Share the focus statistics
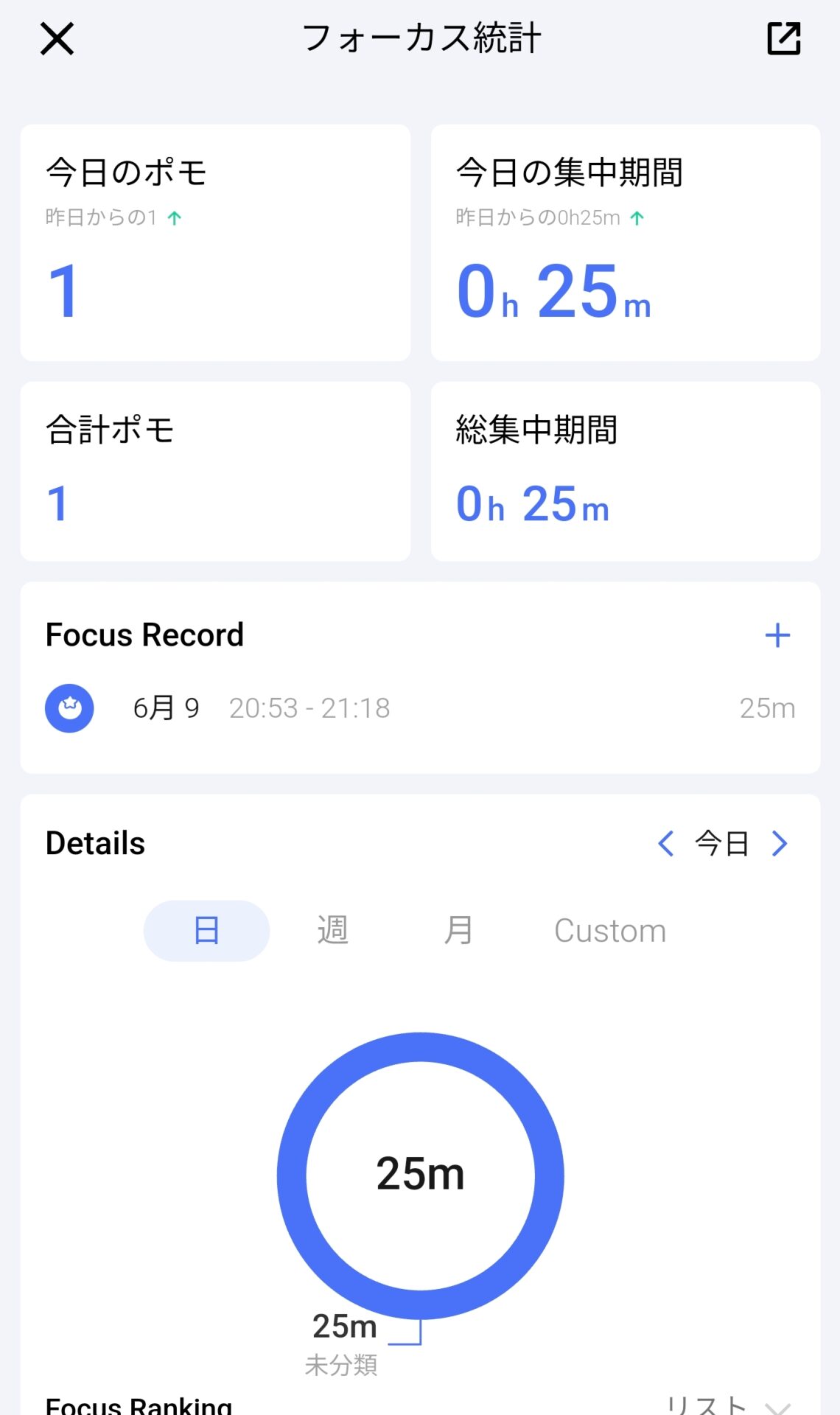This screenshot has width=840, height=1415. (x=783, y=39)
